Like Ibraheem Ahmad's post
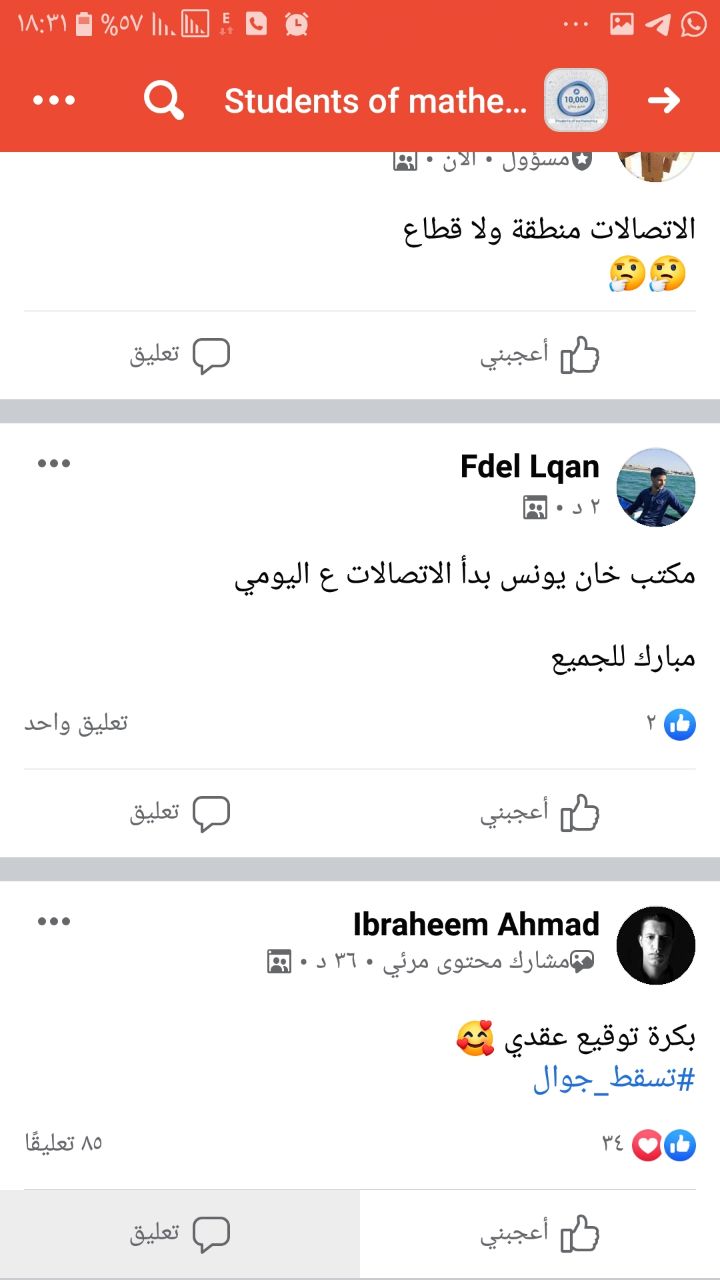Image resolution: width=720 pixels, height=1280 pixels. click(x=540, y=1234)
